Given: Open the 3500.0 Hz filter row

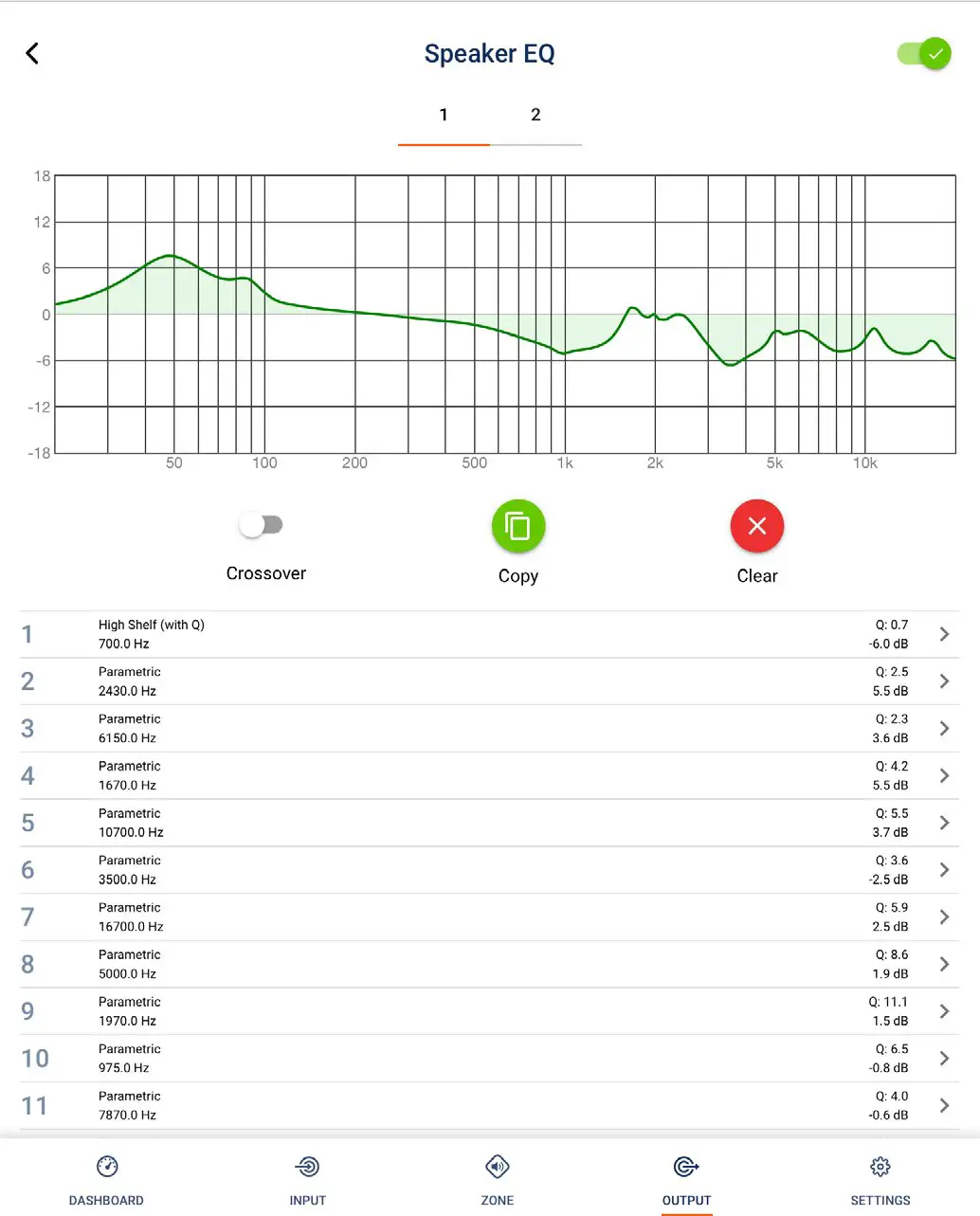Looking at the screenshot, I should coord(489,870).
